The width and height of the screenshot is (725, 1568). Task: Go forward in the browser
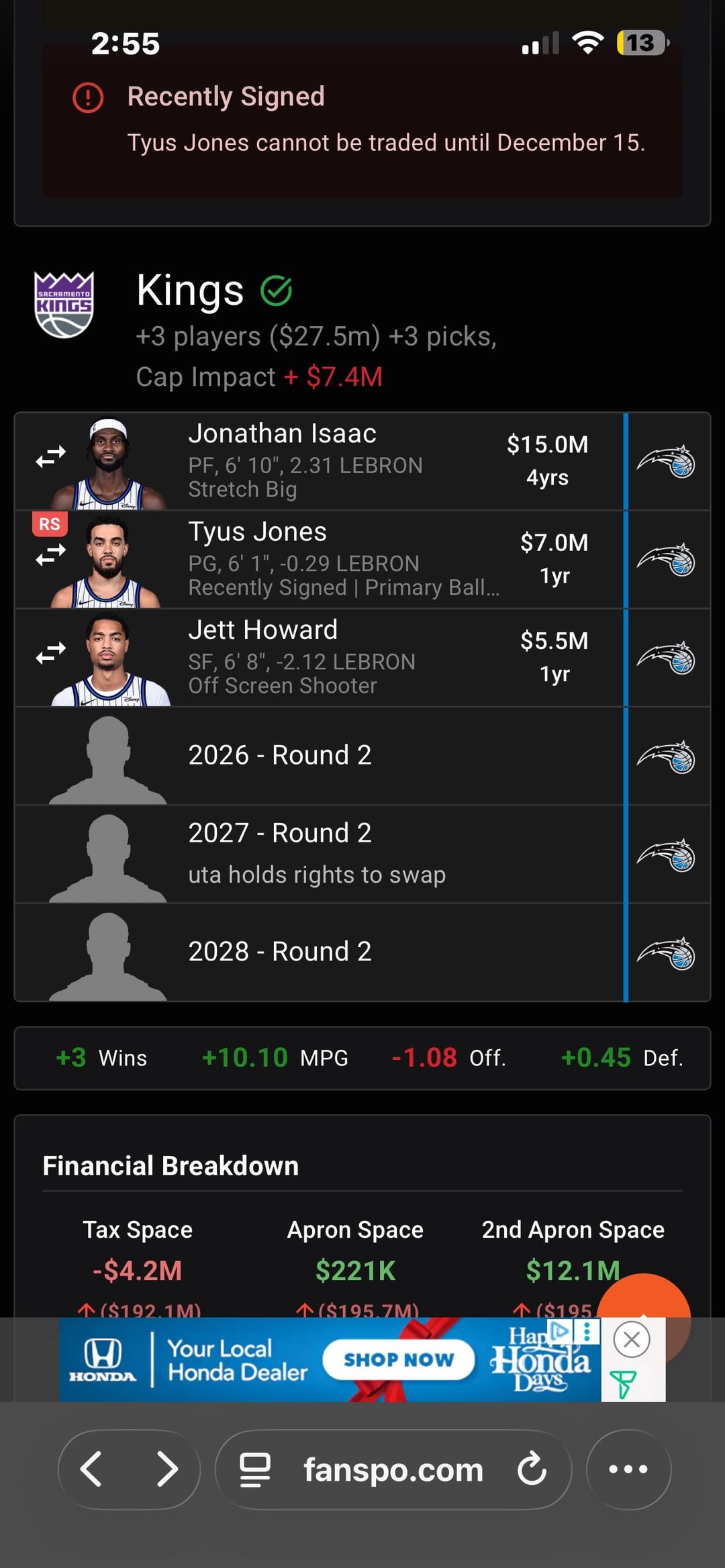pos(166,1469)
